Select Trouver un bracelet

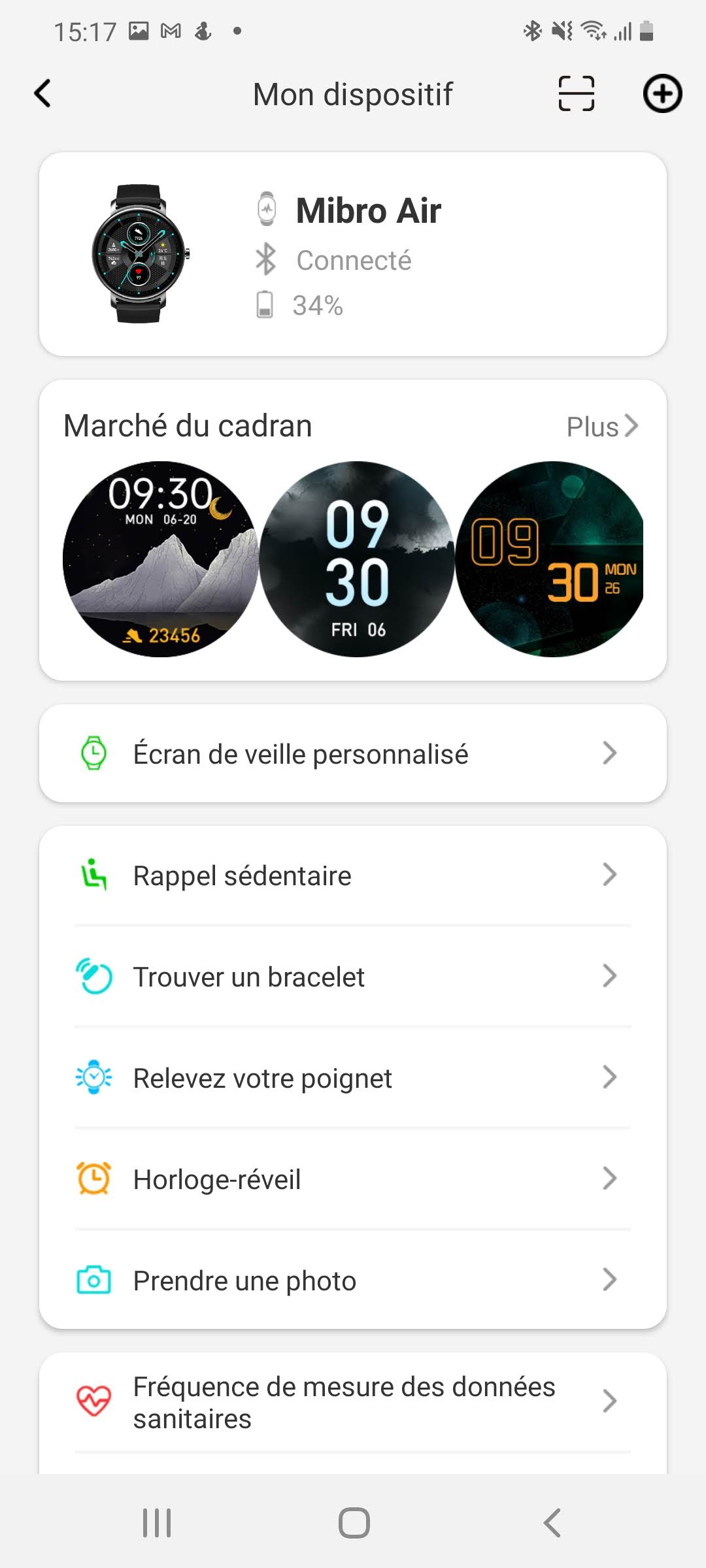point(353,977)
